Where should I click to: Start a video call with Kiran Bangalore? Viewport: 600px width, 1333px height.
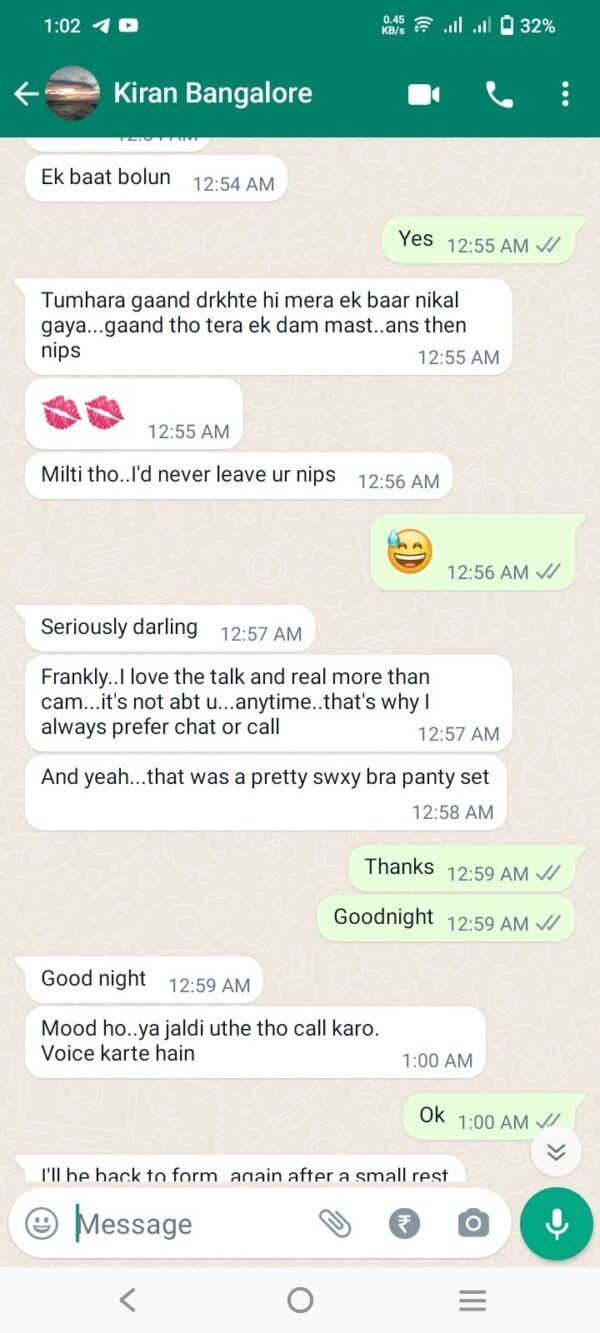(424, 94)
